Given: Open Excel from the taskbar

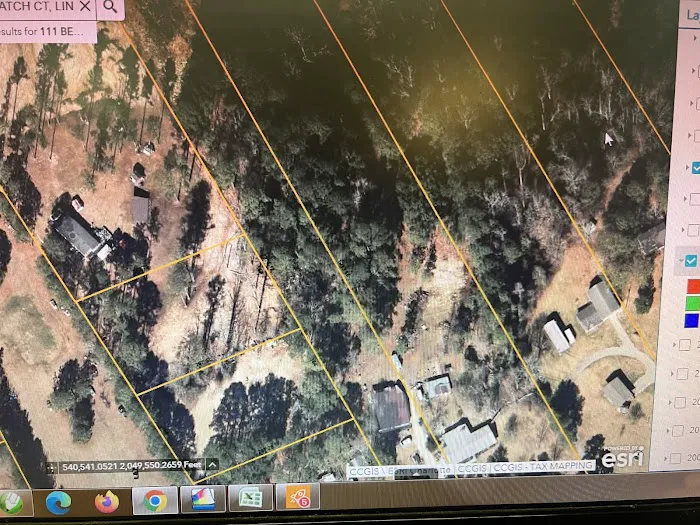Looking at the screenshot, I should [x=250, y=497].
